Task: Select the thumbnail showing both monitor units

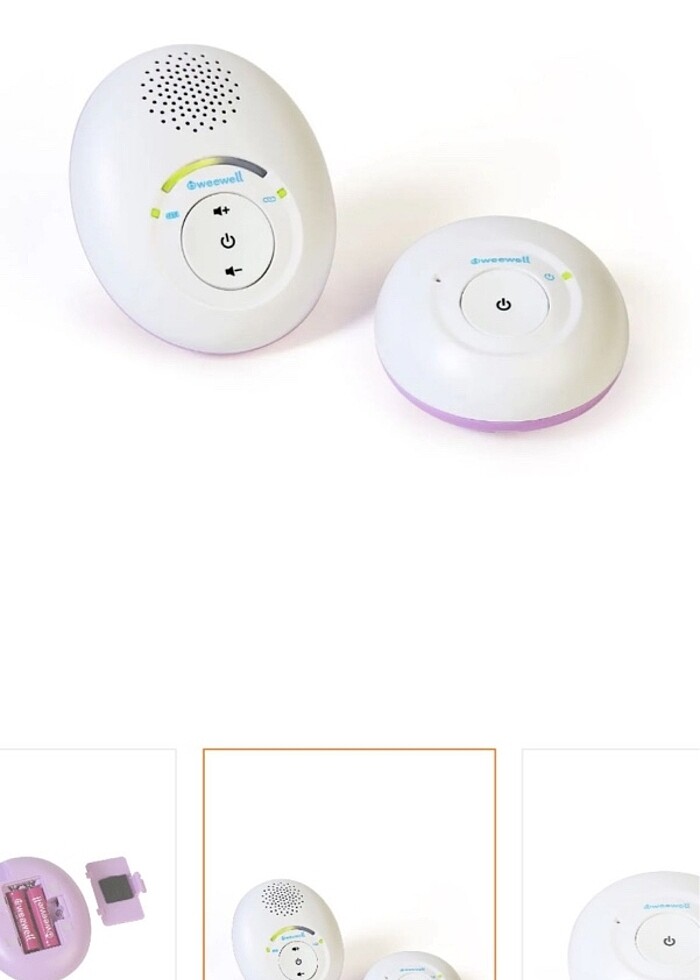Action: tap(349, 864)
